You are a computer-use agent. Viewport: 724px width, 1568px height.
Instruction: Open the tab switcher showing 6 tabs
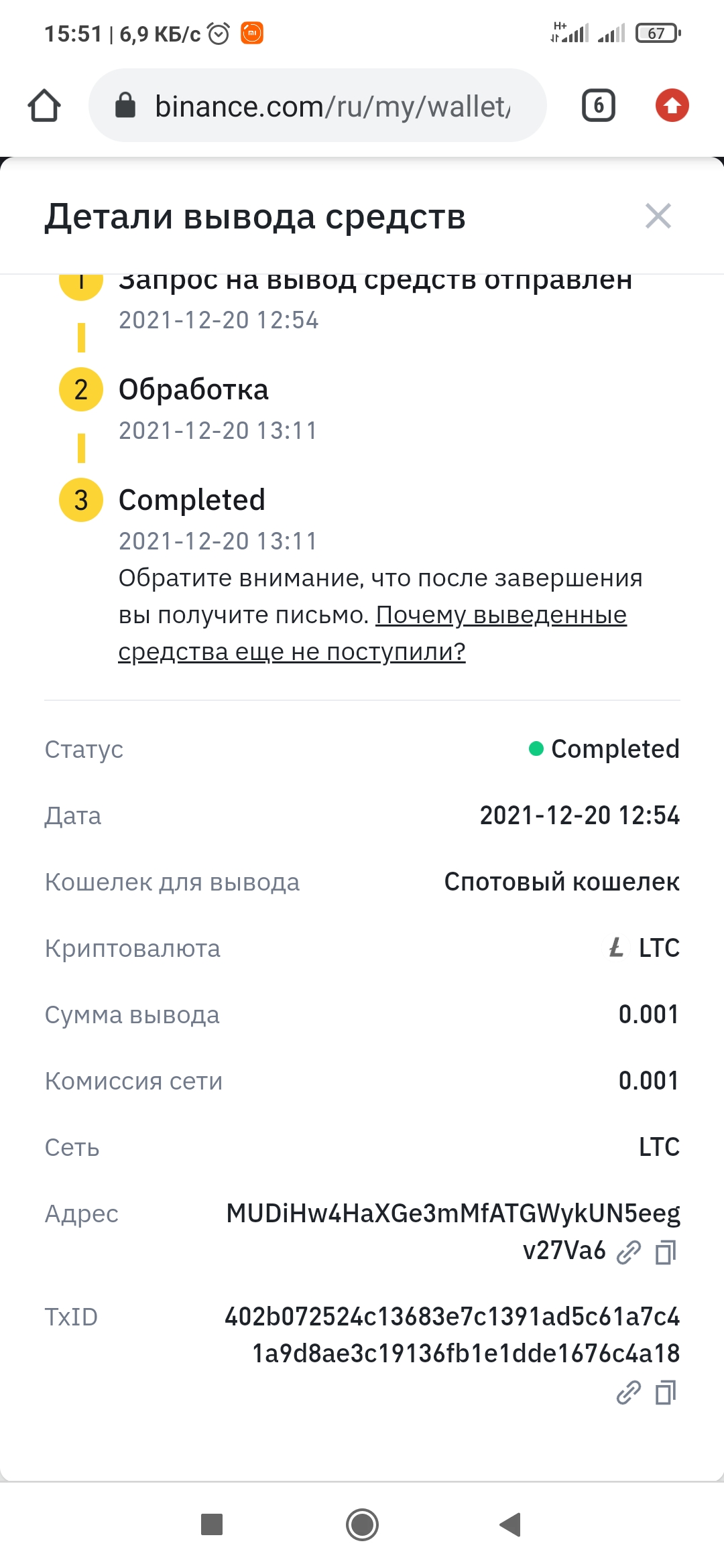tap(599, 105)
